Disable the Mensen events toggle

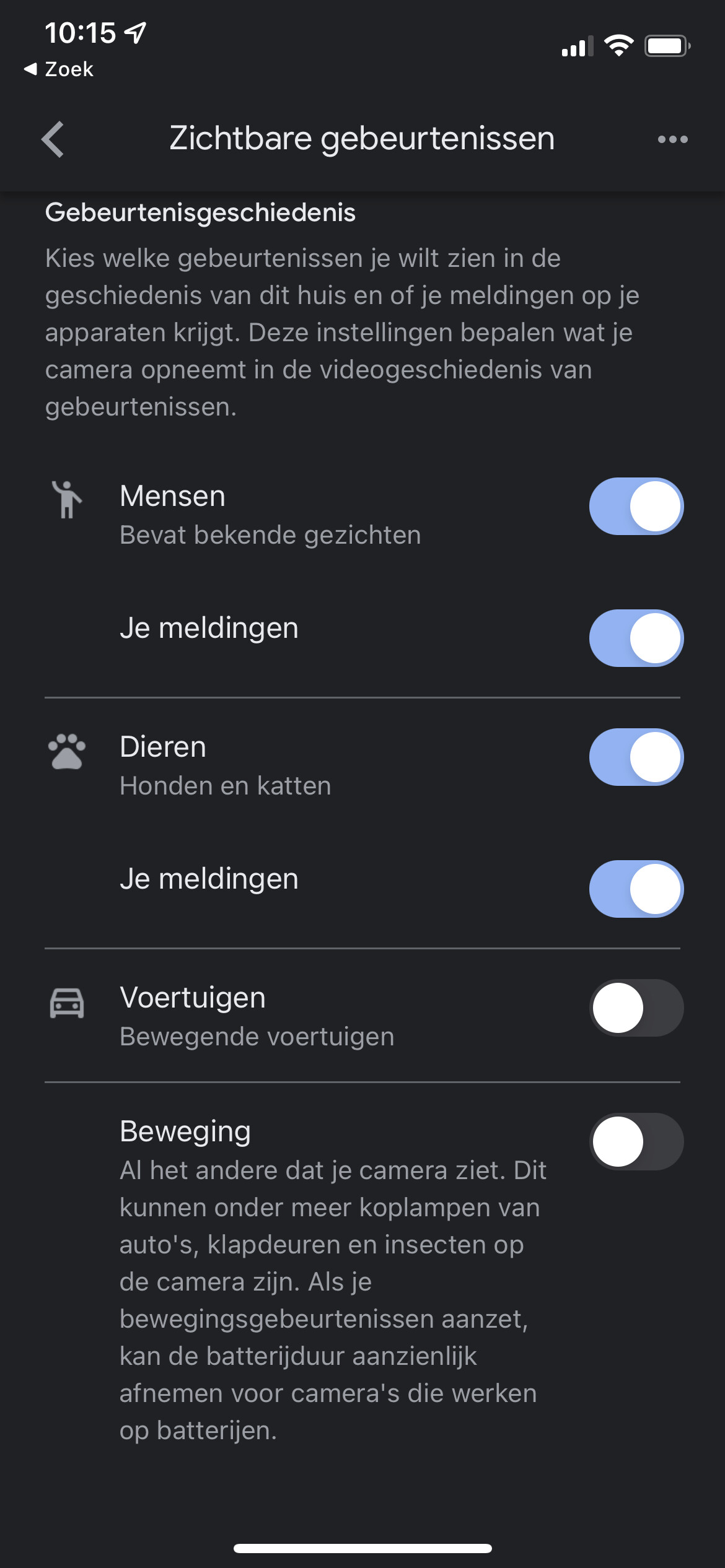coord(636,506)
